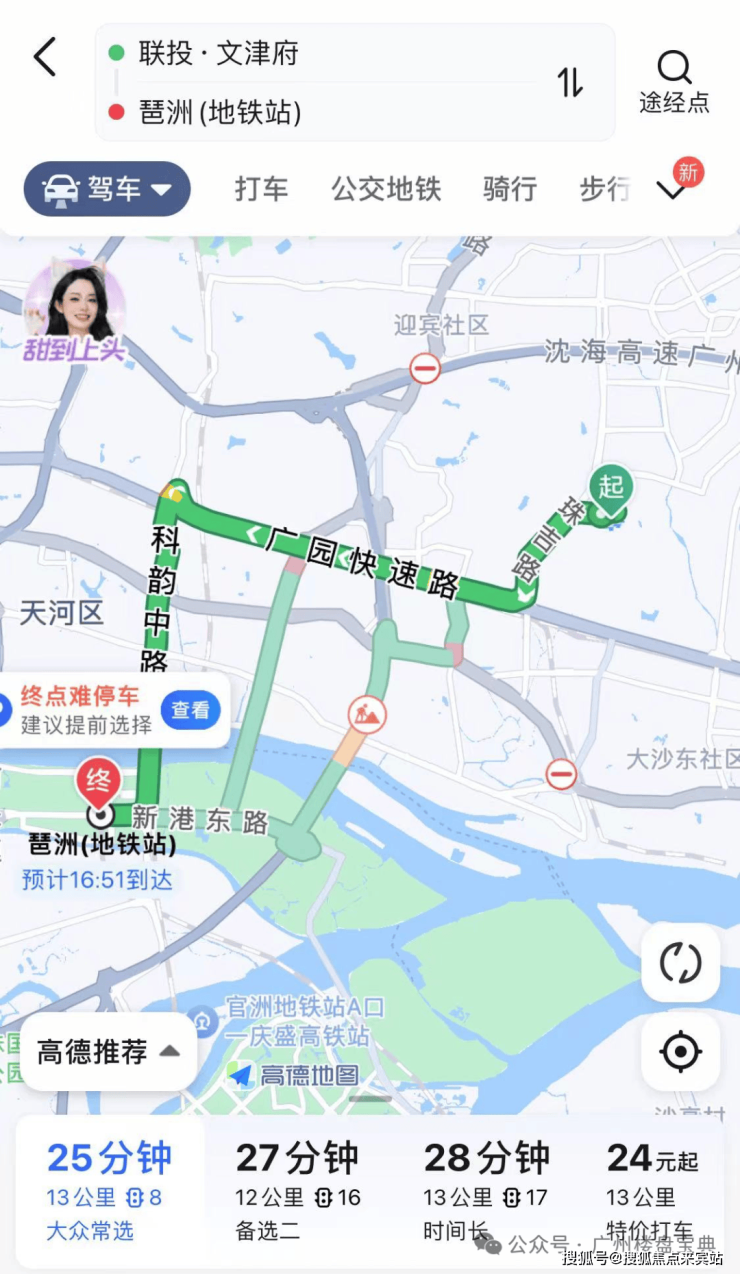Add a waypoint via 途经点
740x1274 pixels.
click(x=674, y=80)
